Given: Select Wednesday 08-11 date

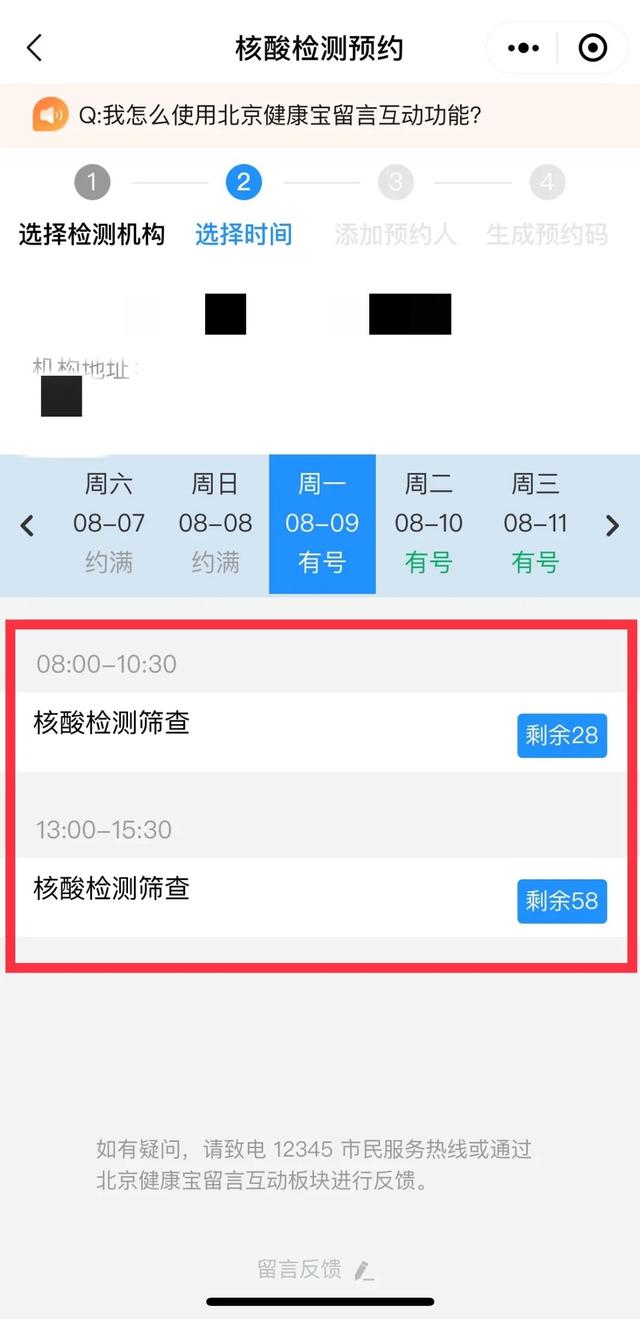Looking at the screenshot, I should tap(535, 523).
